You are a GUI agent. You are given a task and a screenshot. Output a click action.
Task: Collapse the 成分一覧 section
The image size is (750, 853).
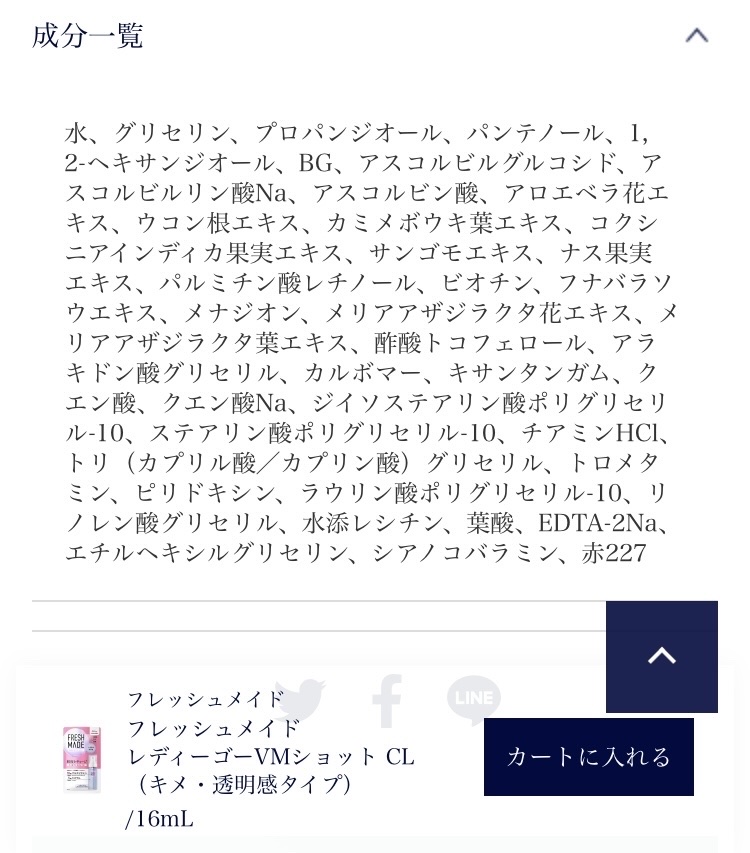point(696,36)
